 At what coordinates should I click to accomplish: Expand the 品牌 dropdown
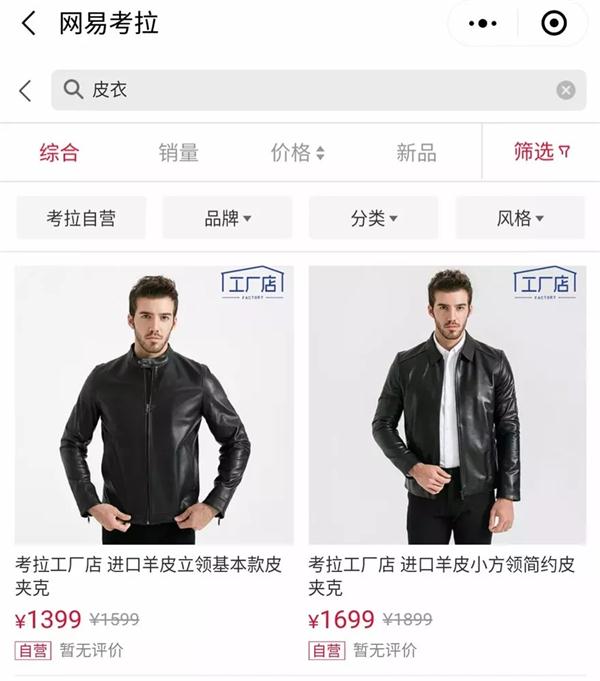(x=227, y=218)
